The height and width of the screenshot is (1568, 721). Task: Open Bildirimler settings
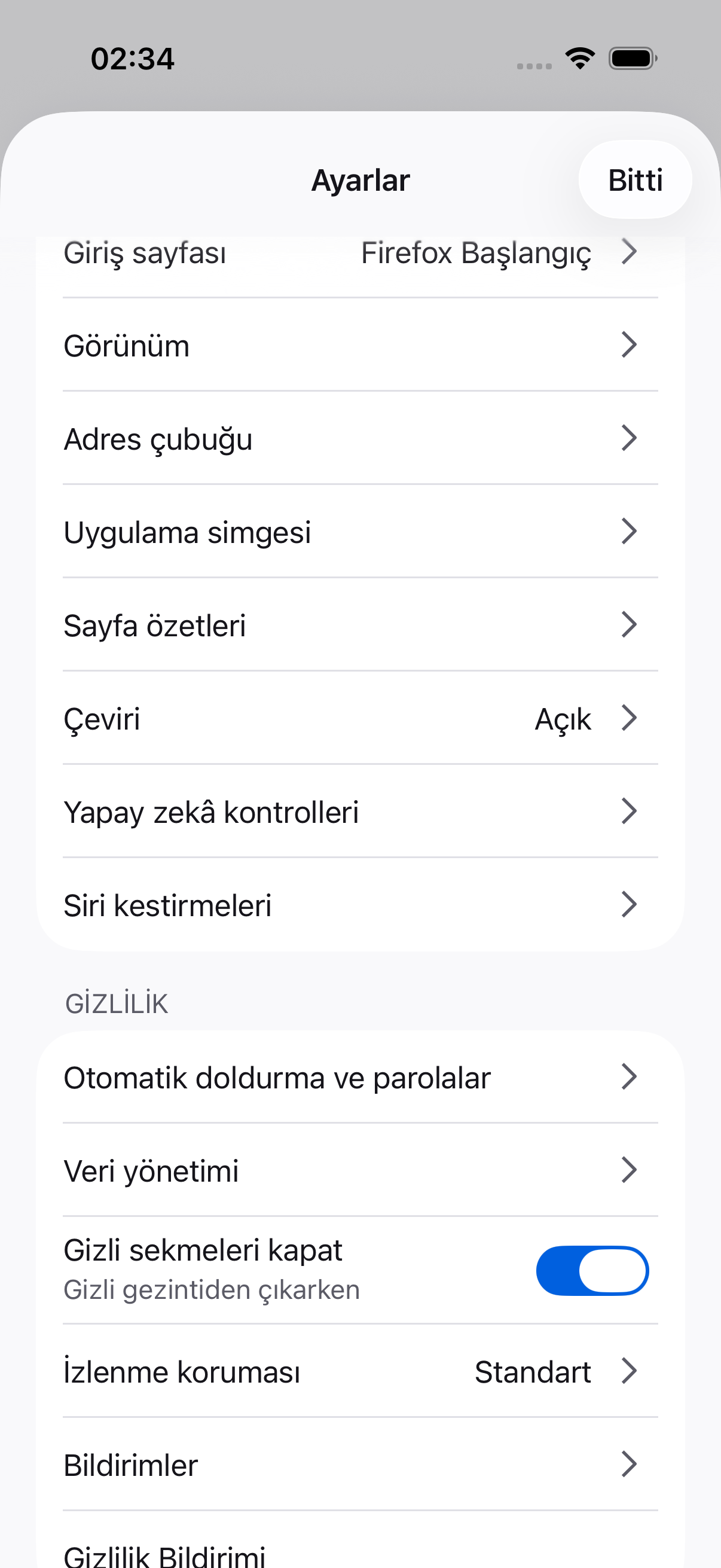360,1465
